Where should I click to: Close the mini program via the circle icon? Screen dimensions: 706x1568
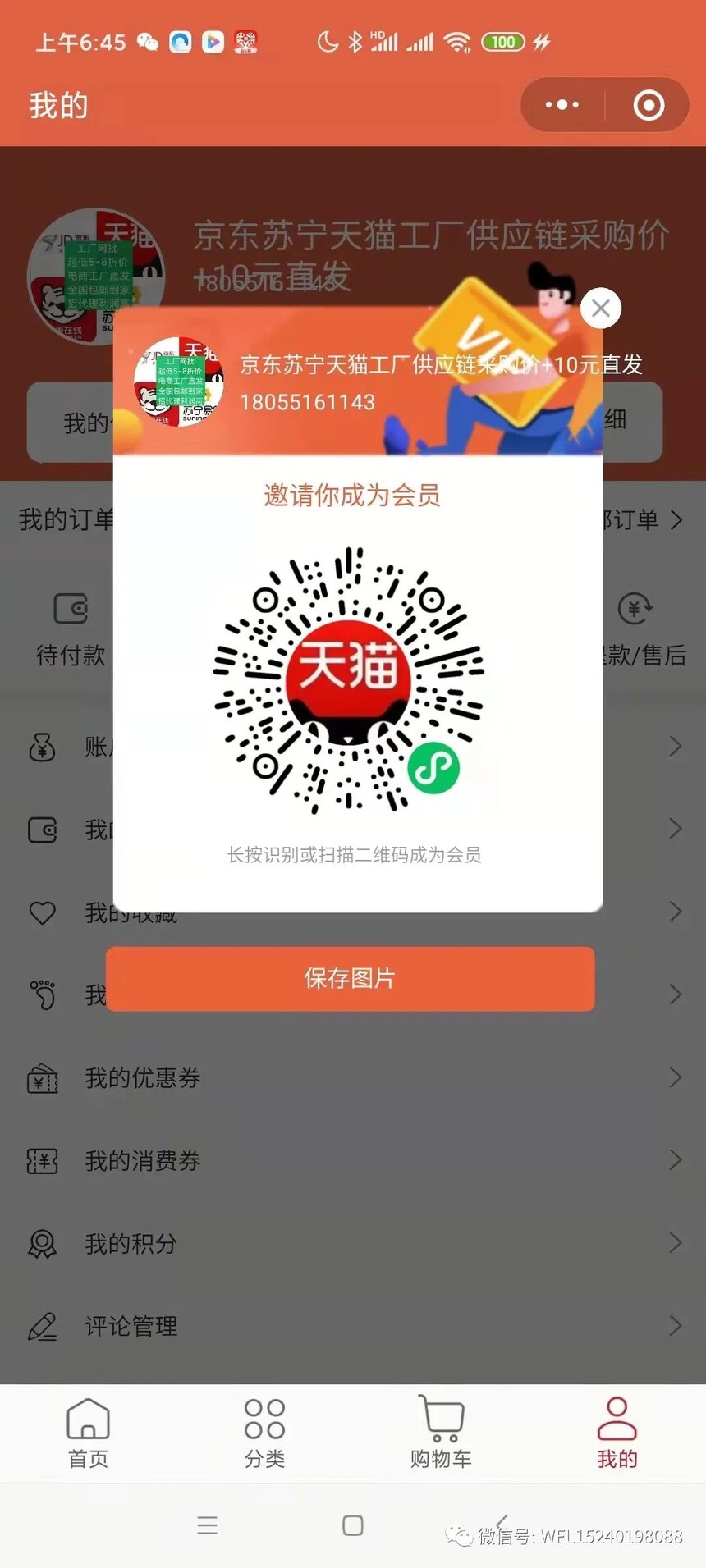click(649, 105)
